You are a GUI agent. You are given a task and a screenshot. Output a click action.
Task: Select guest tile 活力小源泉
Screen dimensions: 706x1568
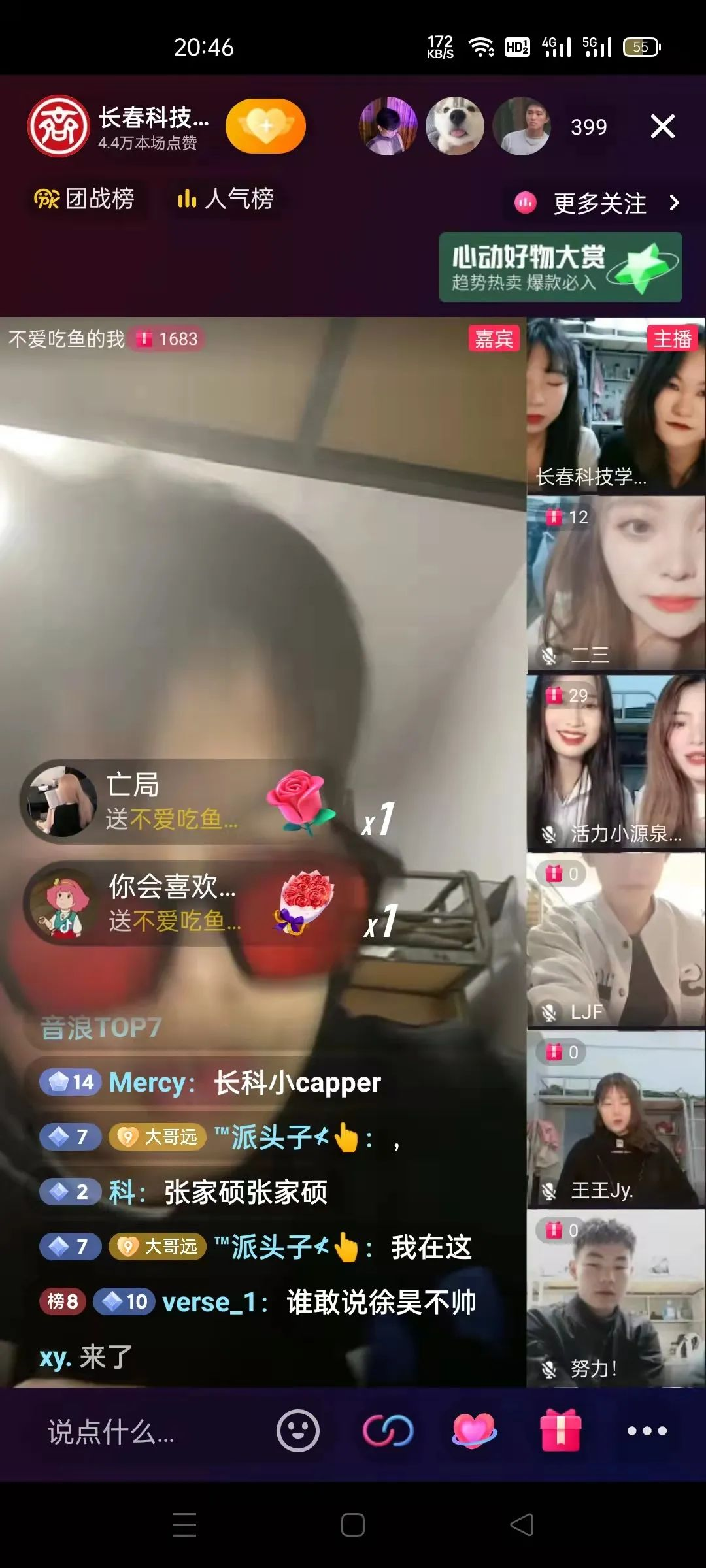tap(615, 762)
